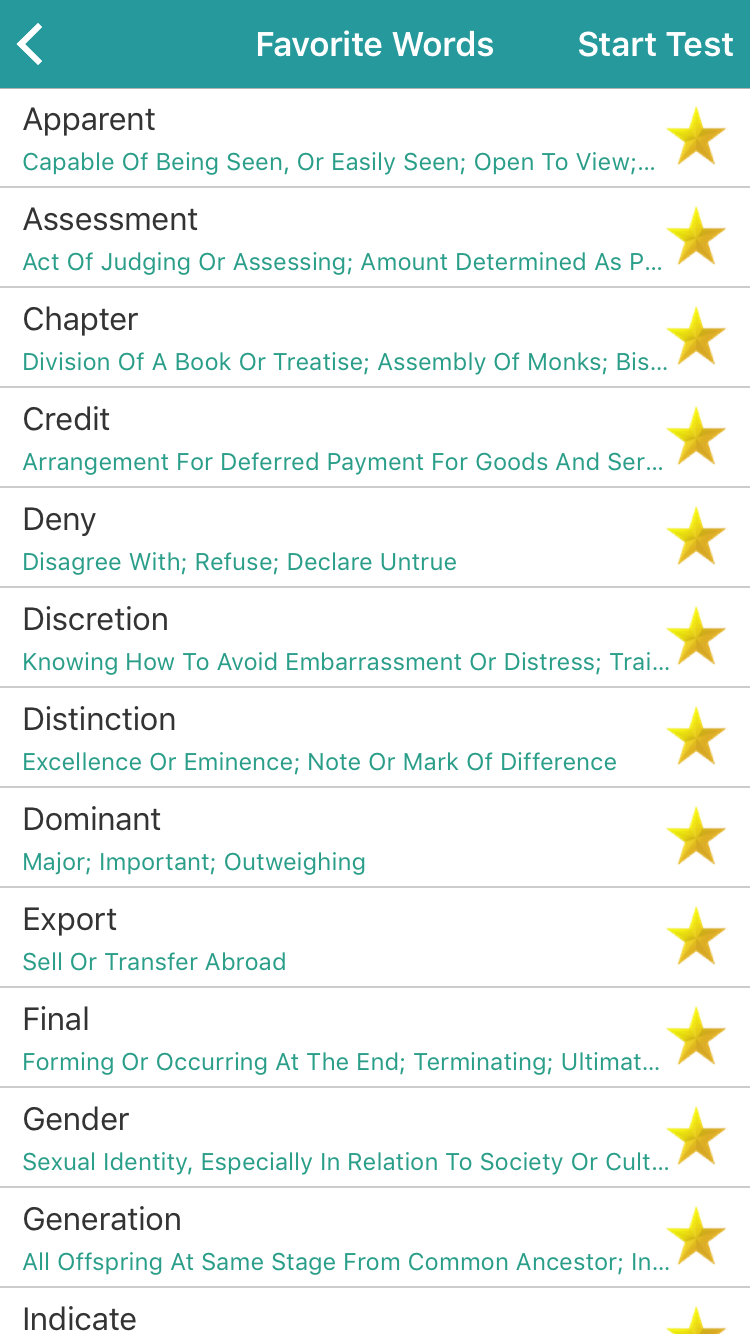Go back using the top-left arrow
The width and height of the screenshot is (750, 1334).
[x=31, y=45]
